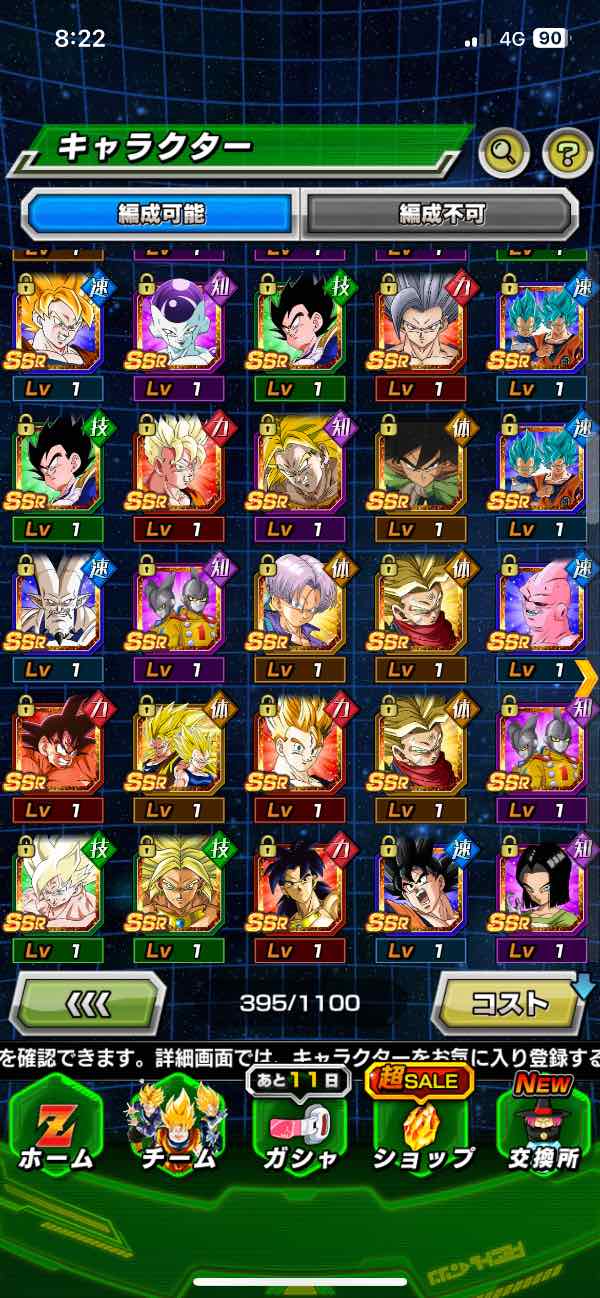The height and width of the screenshot is (1298, 600).
Task: Open the チーム menu
Action: (176, 1126)
